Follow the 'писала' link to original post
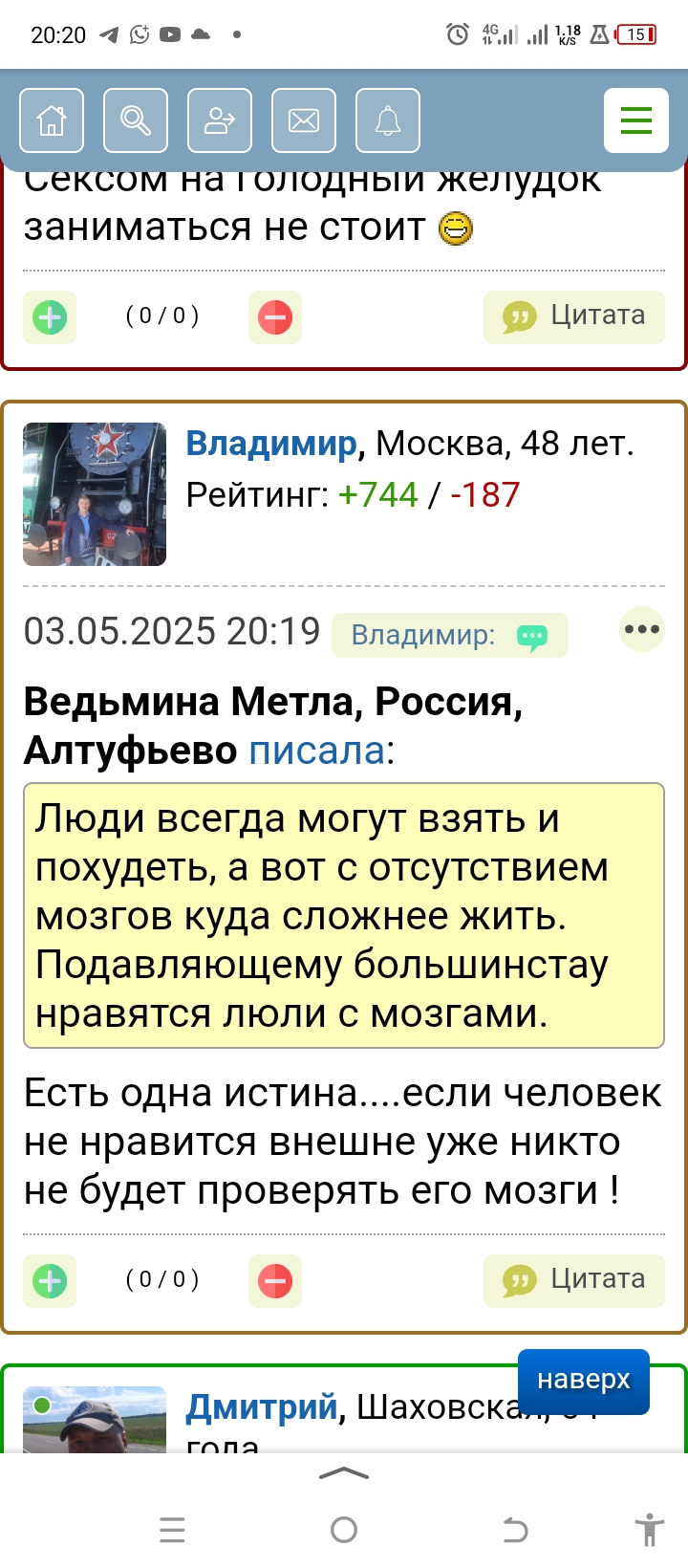 (x=316, y=751)
